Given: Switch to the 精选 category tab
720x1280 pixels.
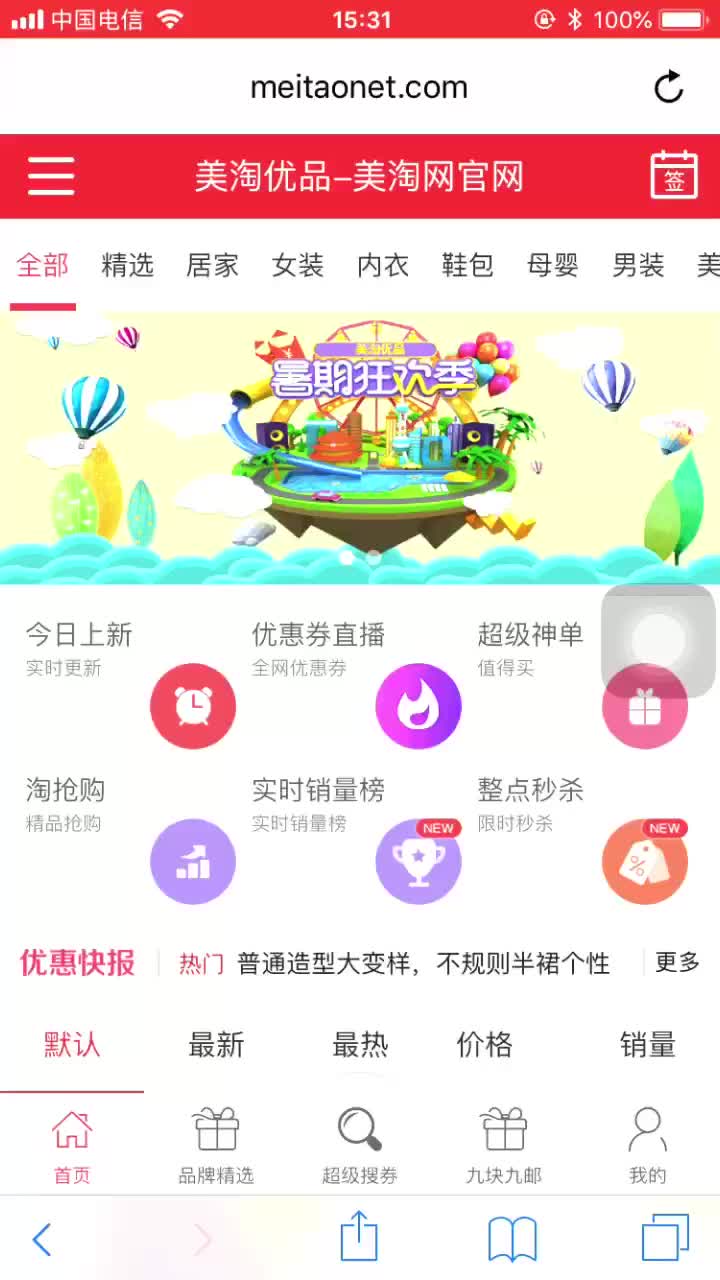Looking at the screenshot, I should [127, 265].
